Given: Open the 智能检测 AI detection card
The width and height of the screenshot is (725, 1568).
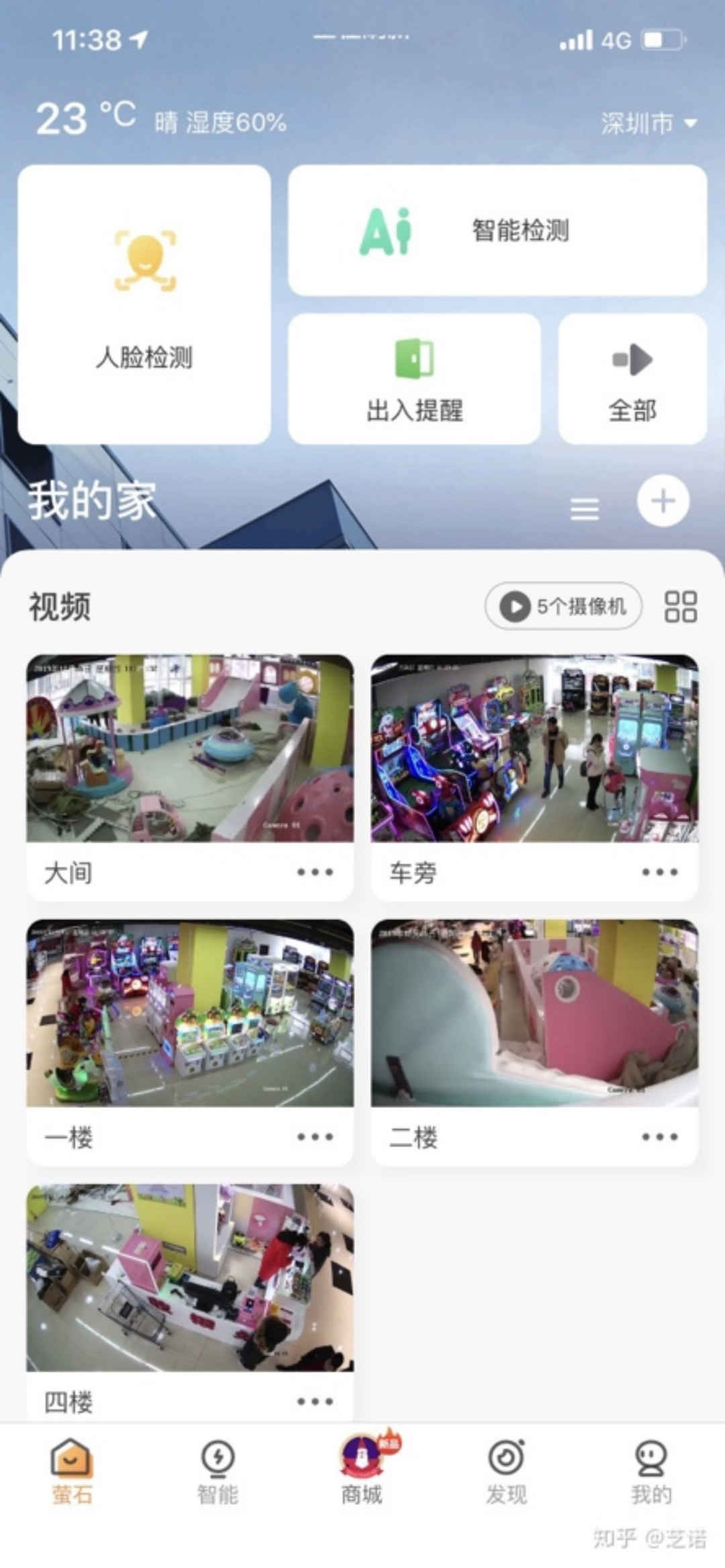Looking at the screenshot, I should (x=497, y=230).
